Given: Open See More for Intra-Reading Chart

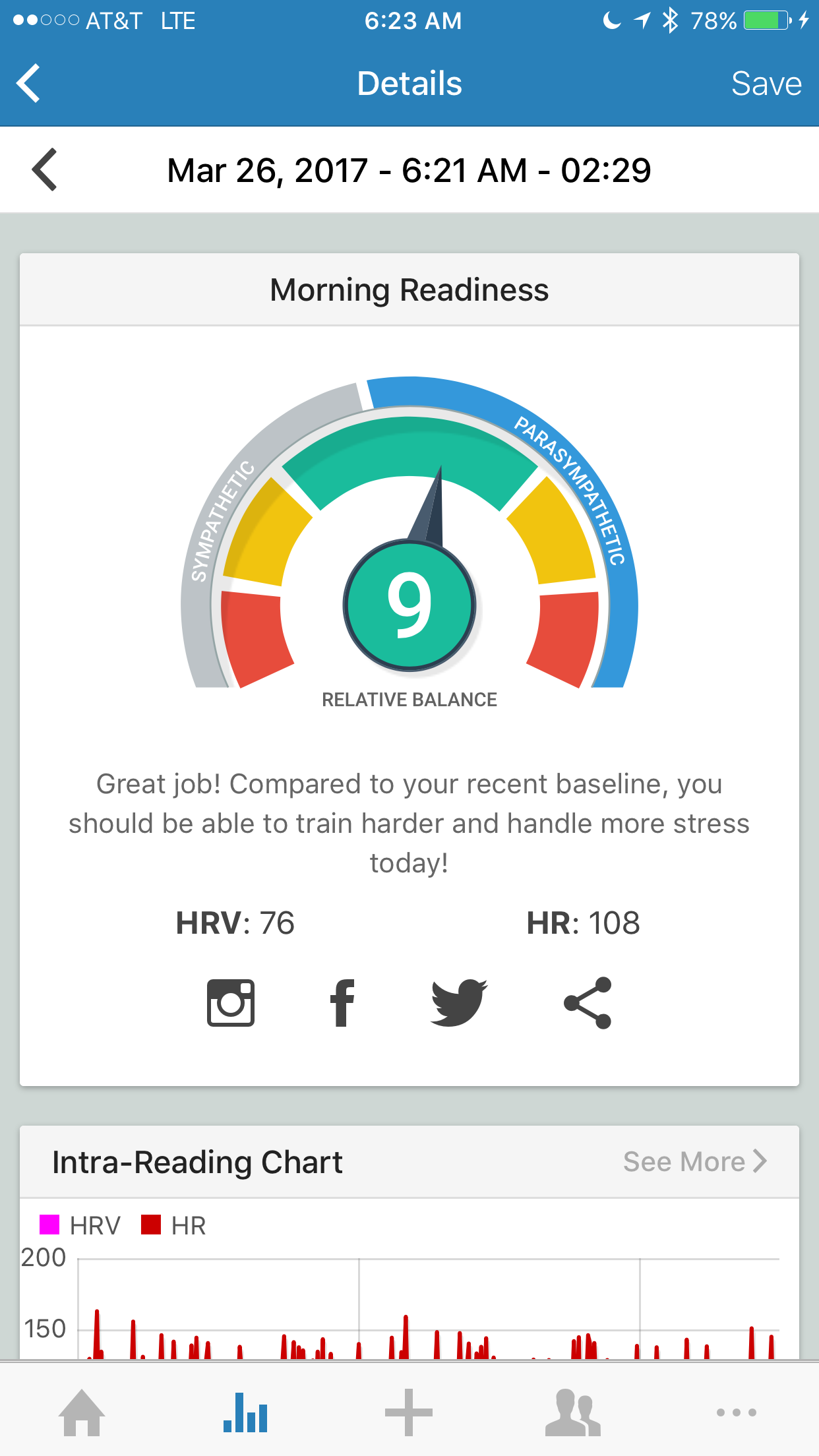Looking at the screenshot, I should 695,1161.
